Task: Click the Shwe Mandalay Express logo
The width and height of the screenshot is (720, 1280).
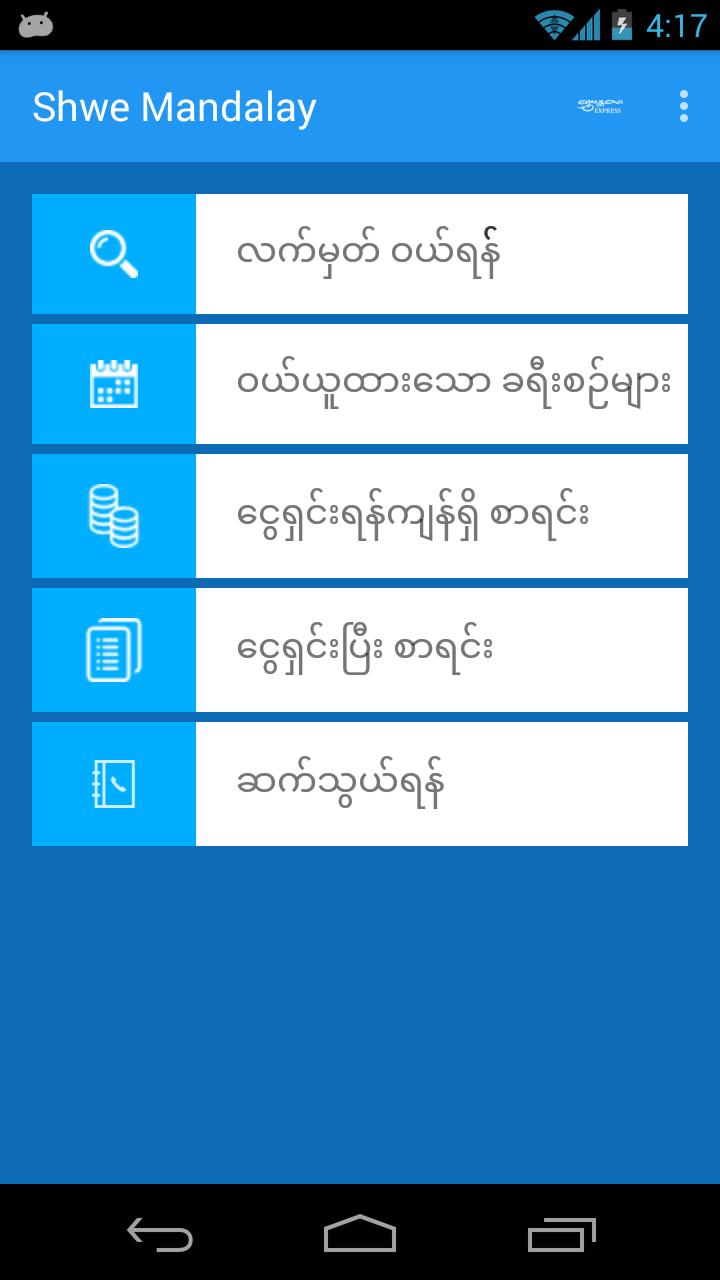Action: [x=599, y=106]
